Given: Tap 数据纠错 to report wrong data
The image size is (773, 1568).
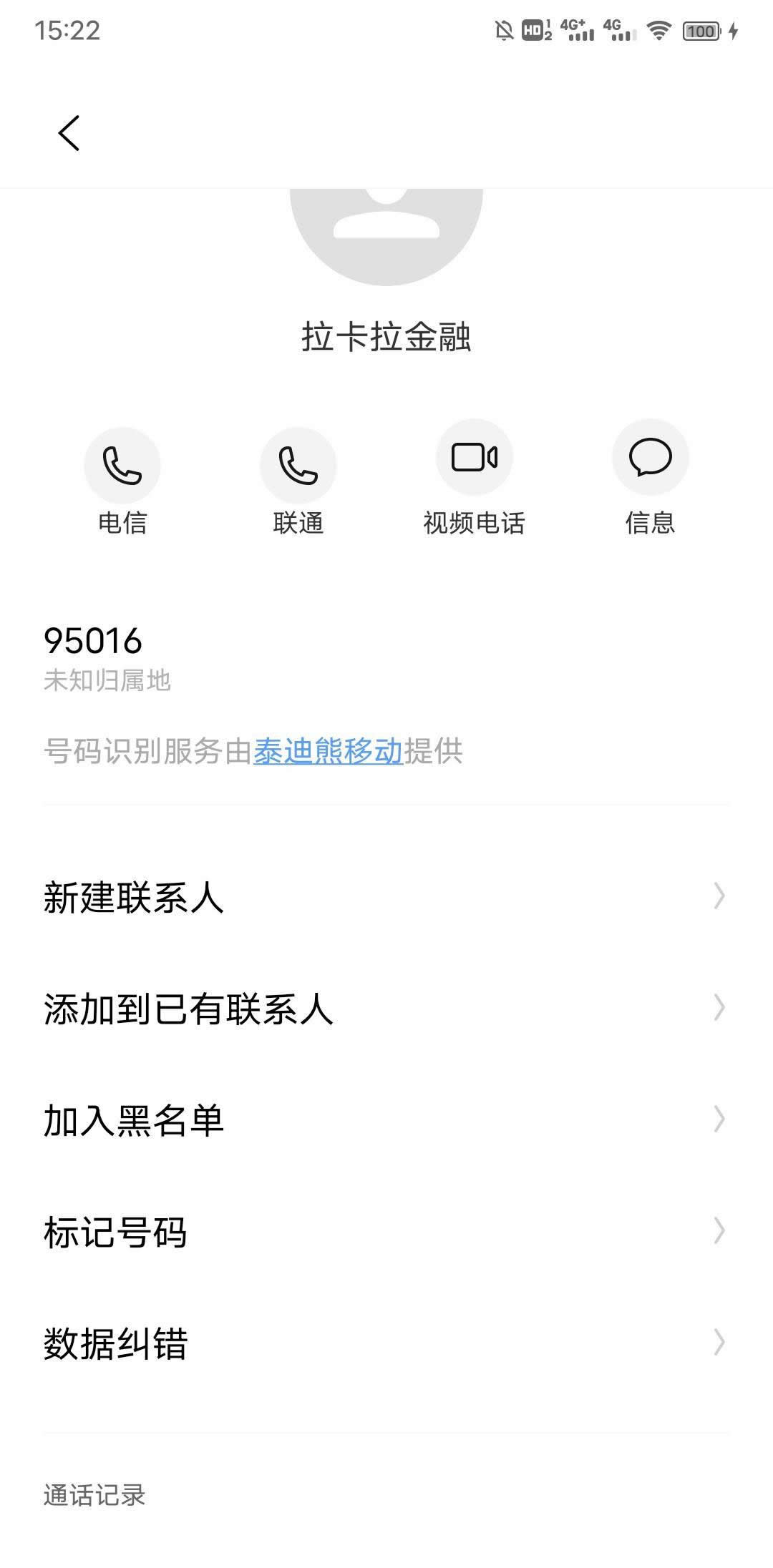Looking at the screenshot, I should (385, 1343).
